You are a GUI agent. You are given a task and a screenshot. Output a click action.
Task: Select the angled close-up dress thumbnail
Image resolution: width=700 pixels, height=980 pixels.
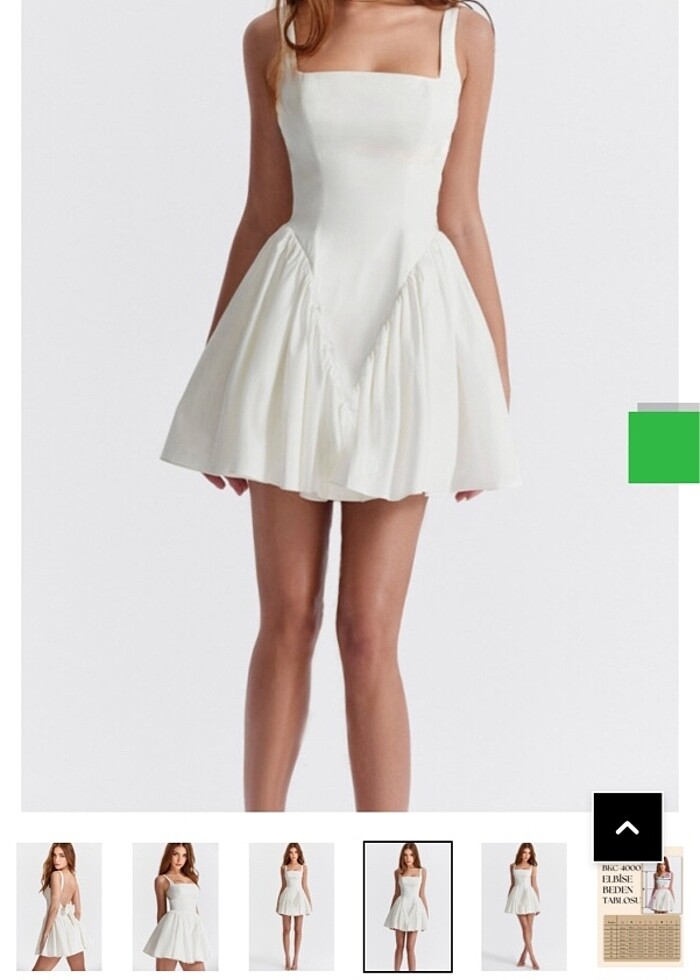[175, 906]
